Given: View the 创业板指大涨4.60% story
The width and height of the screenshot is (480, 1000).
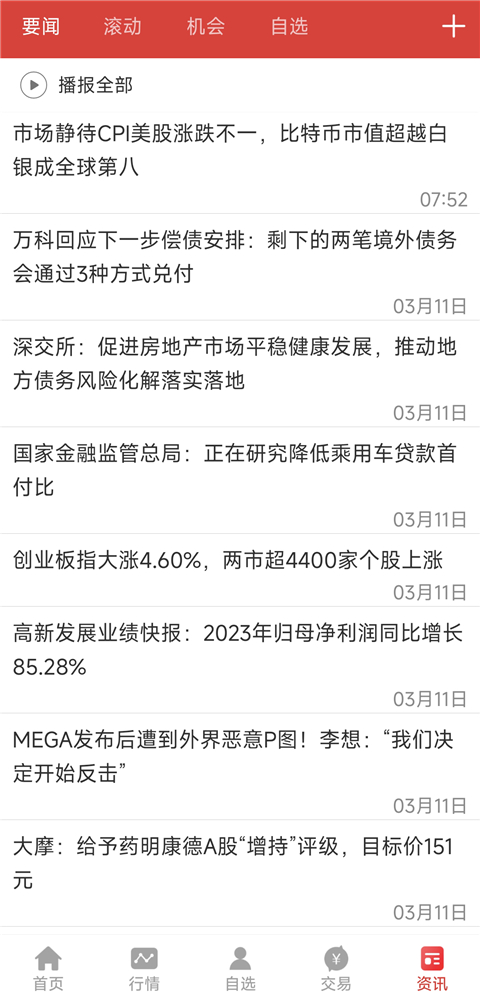Looking at the screenshot, I should coord(240,570).
